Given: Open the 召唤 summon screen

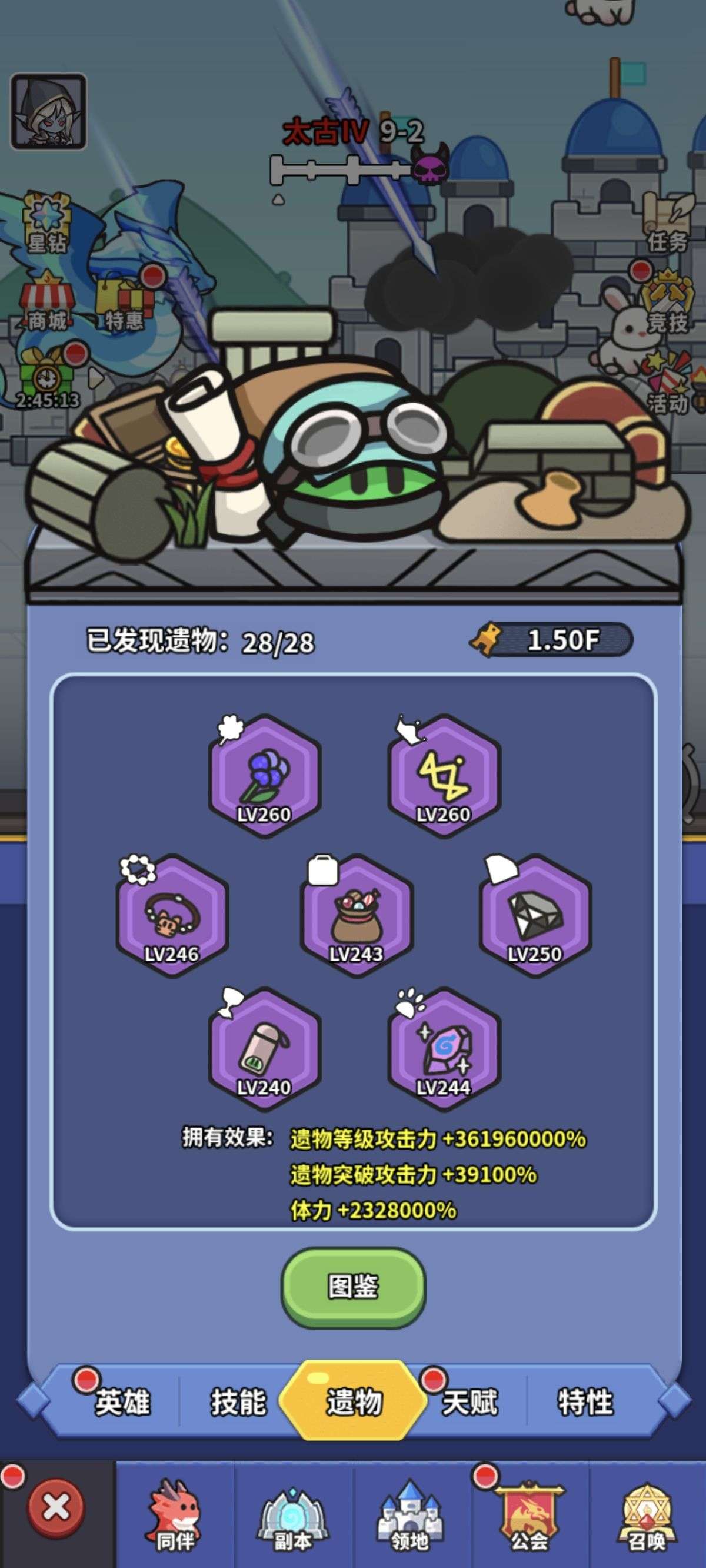Looking at the screenshot, I should [647, 1515].
